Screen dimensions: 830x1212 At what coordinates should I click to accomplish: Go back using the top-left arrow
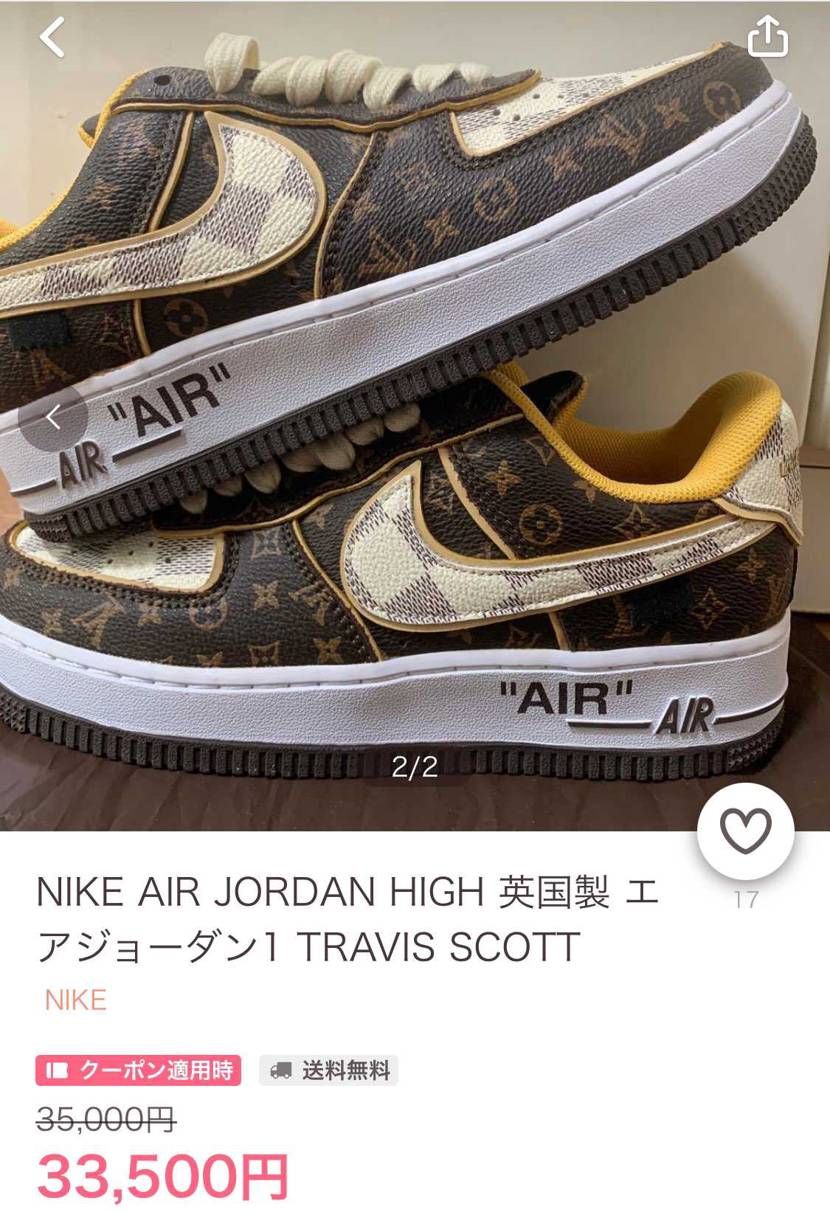(52, 37)
